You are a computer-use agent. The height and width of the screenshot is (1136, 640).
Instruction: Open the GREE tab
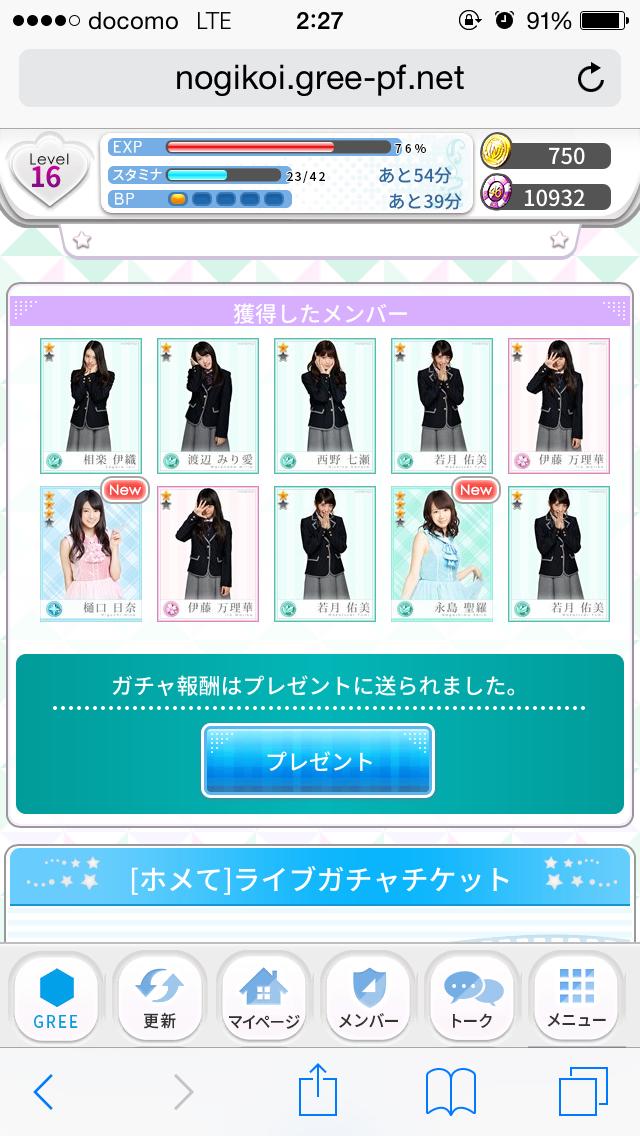(x=56, y=996)
